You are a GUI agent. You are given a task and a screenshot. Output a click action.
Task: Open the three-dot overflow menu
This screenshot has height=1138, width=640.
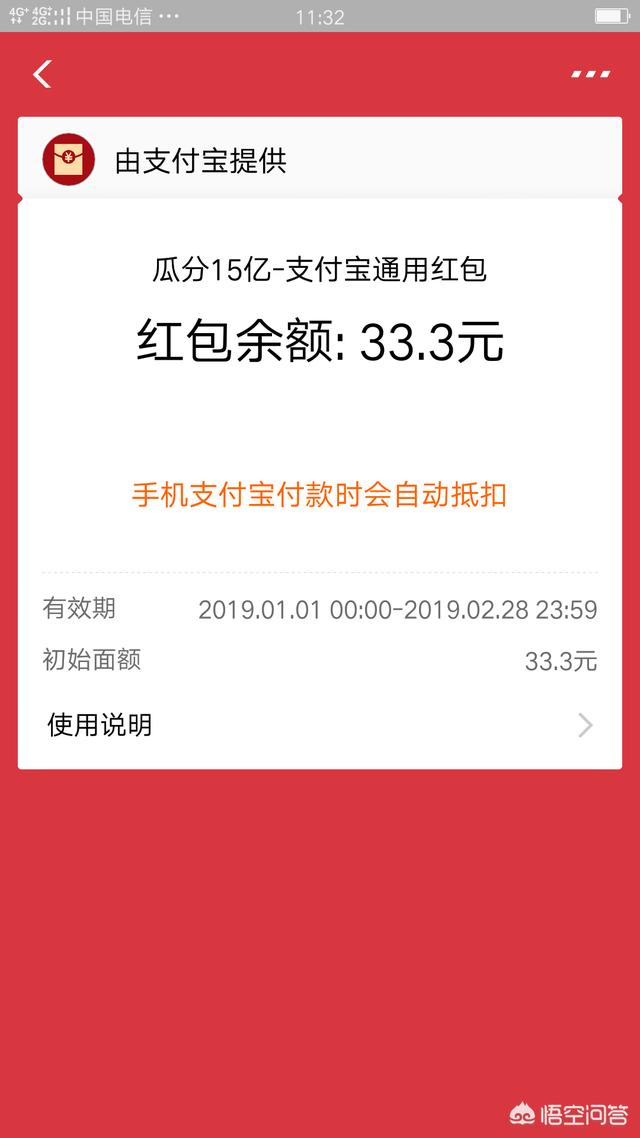591,73
